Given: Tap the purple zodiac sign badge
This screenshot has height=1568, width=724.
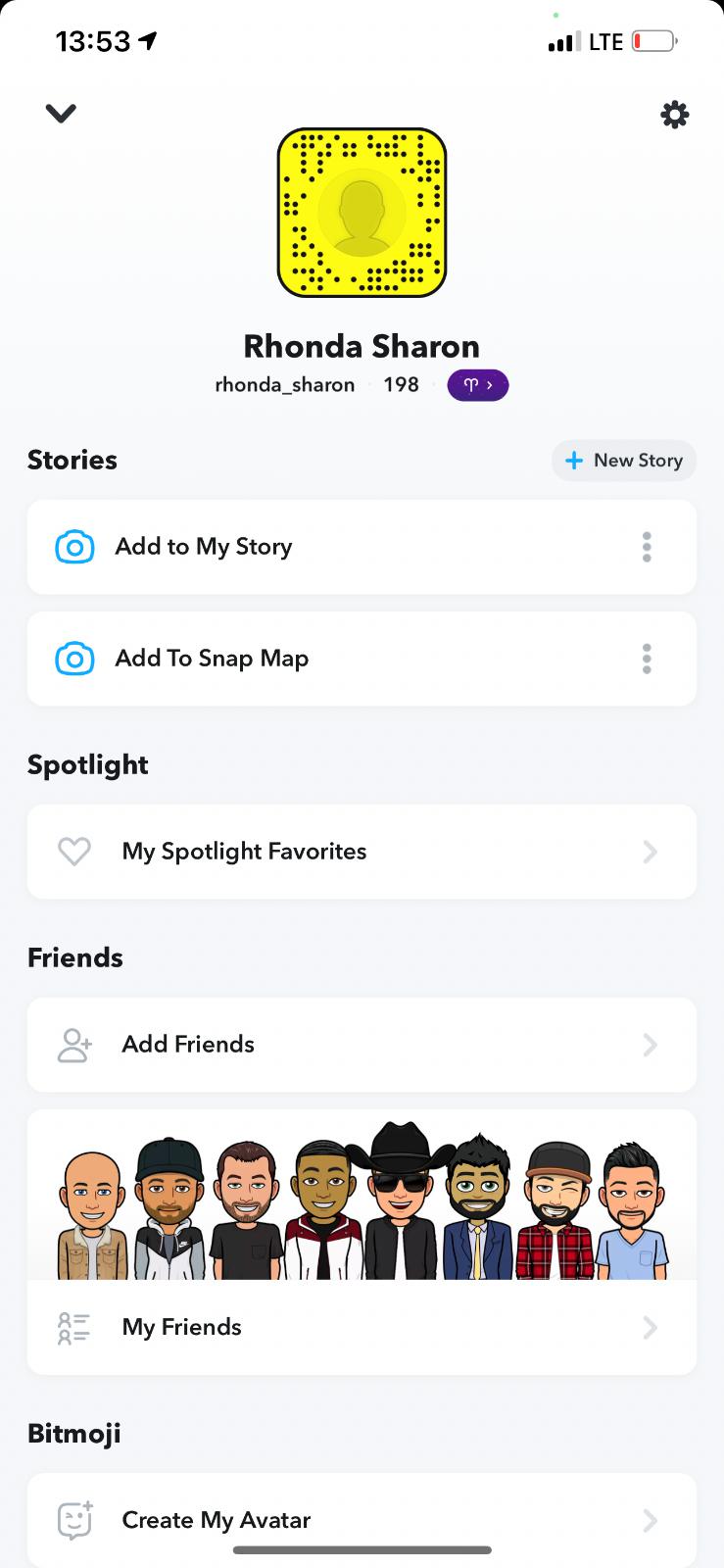Looking at the screenshot, I should pos(477,385).
